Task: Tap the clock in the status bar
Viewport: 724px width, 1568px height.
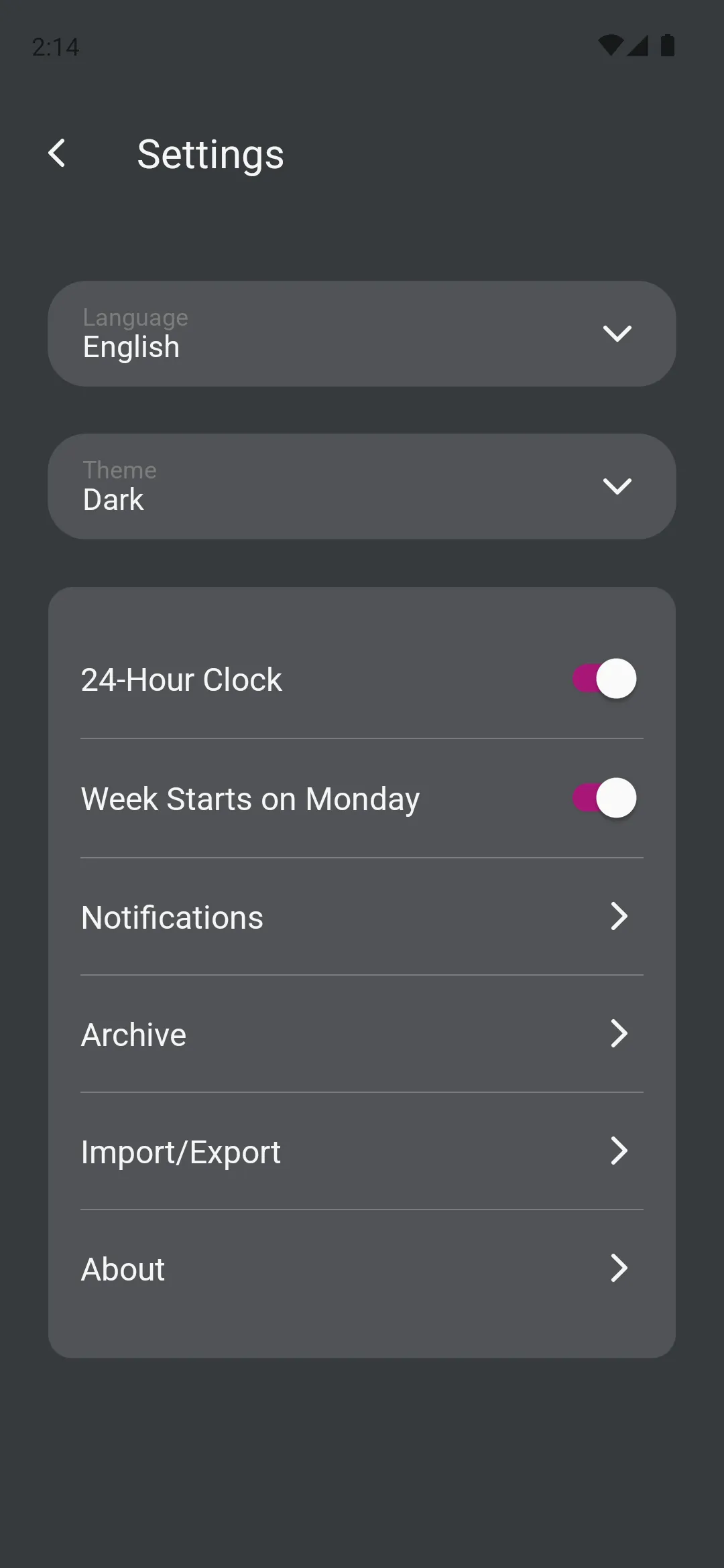Action: click(x=56, y=46)
